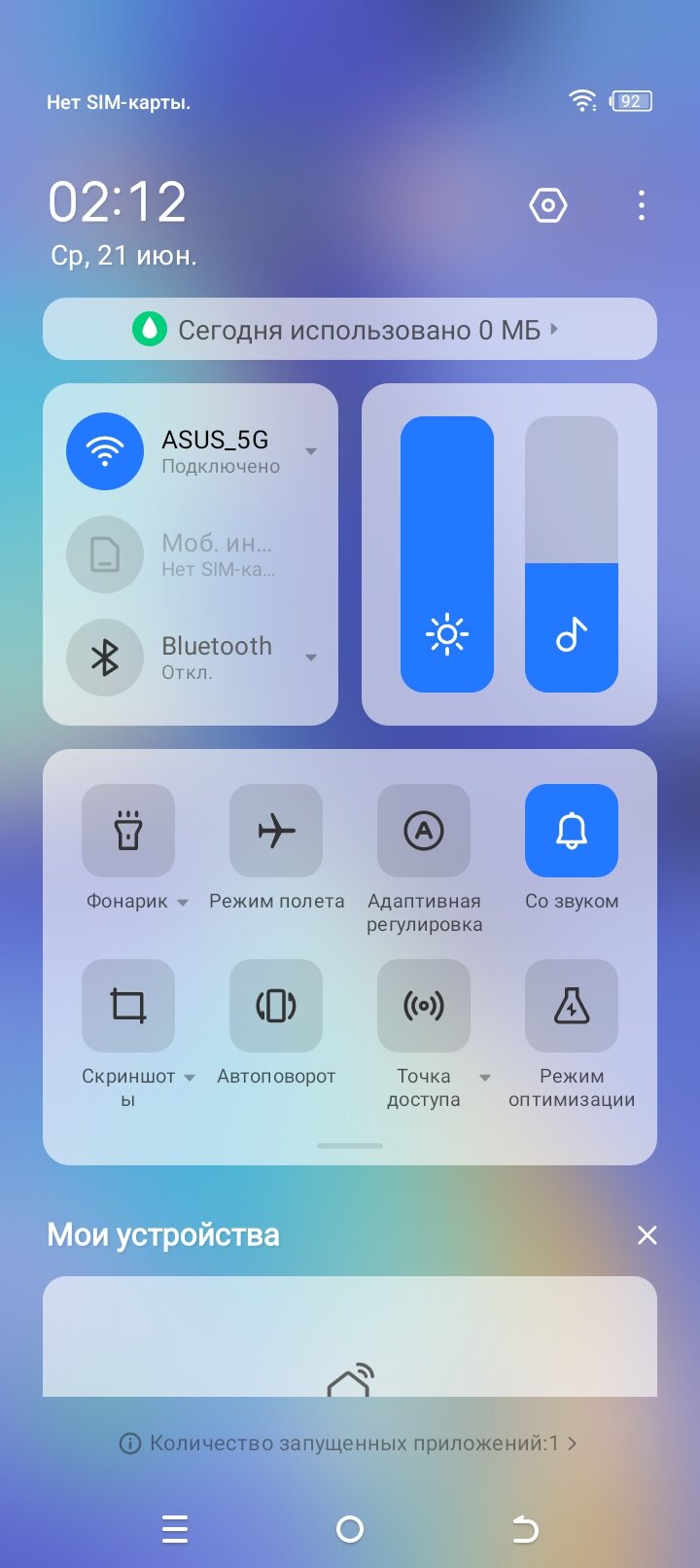Screen dimensions: 700x1568
Task: Turn on the Точка доступа hotspot
Action: click(424, 1006)
